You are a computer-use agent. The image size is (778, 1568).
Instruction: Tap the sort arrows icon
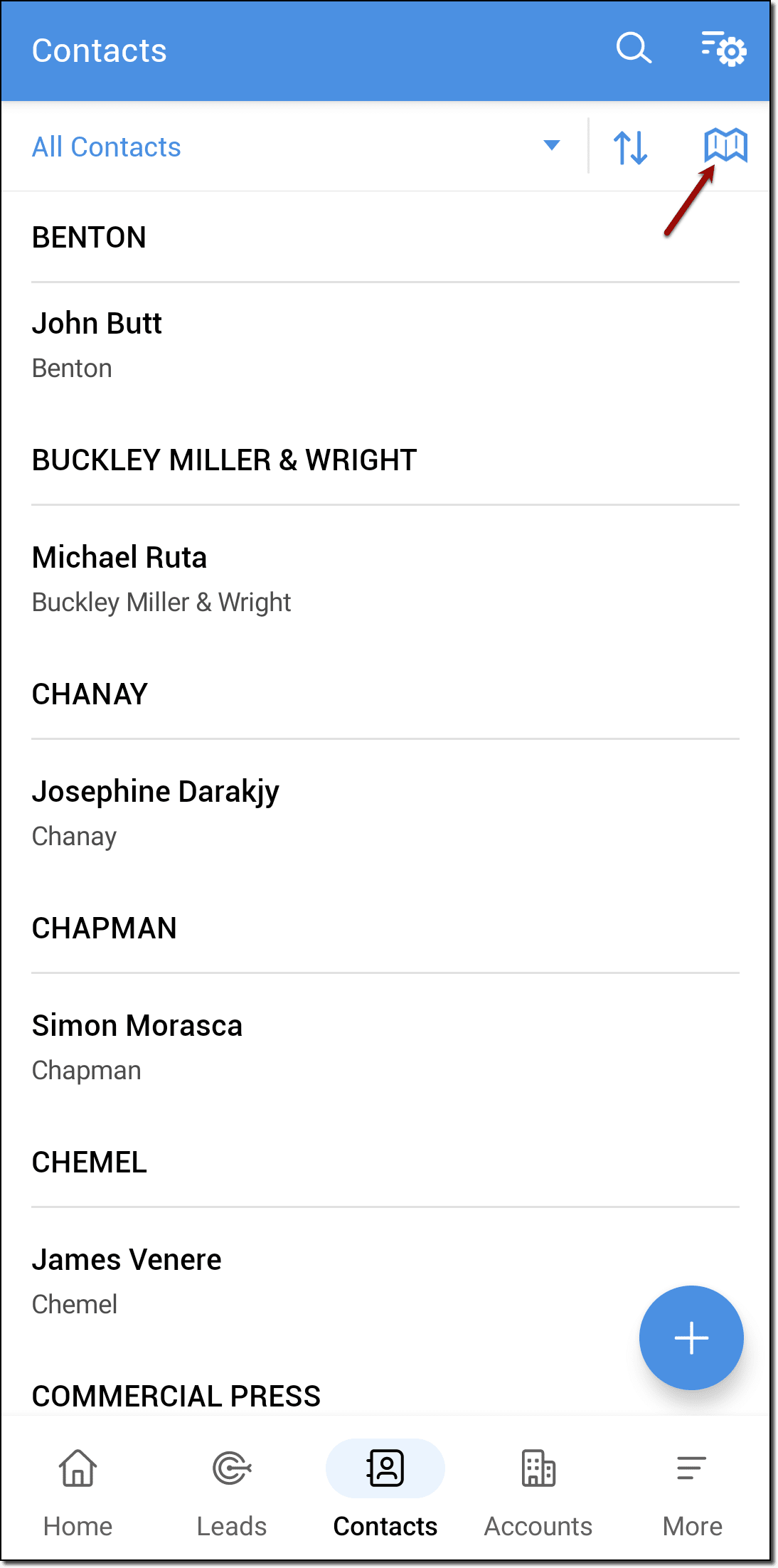click(630, 147)
